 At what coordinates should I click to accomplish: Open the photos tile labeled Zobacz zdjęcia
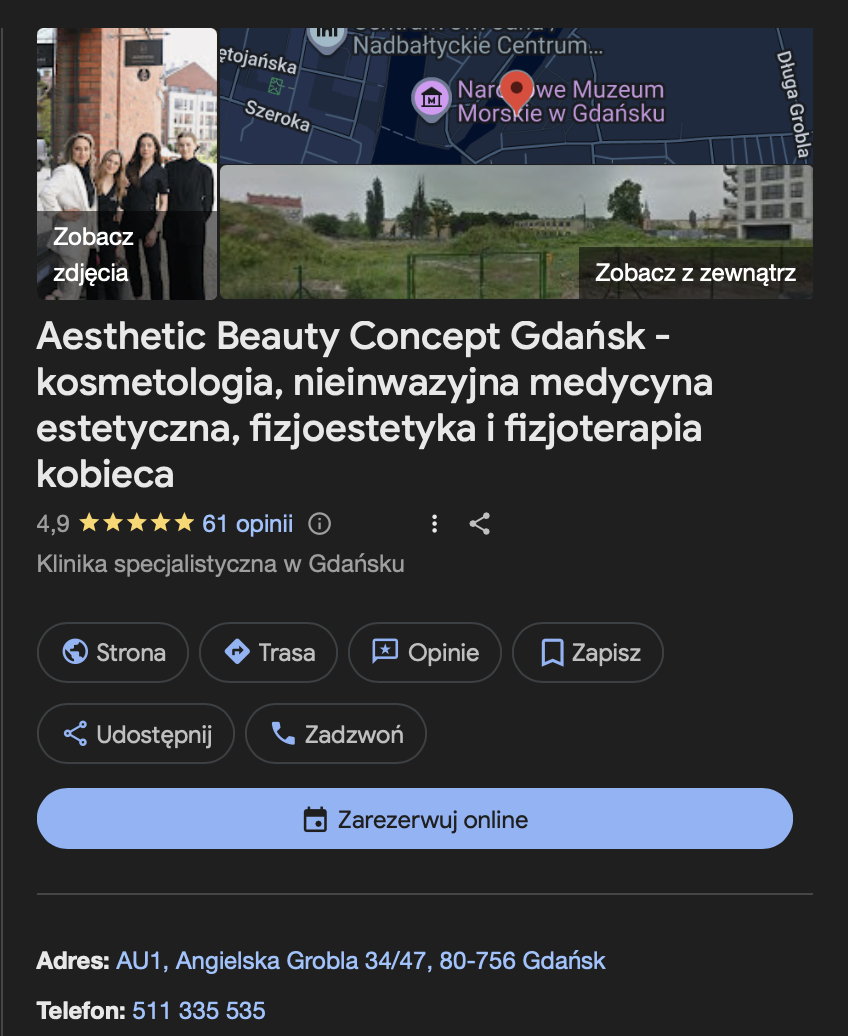click(x=127, y=164)
